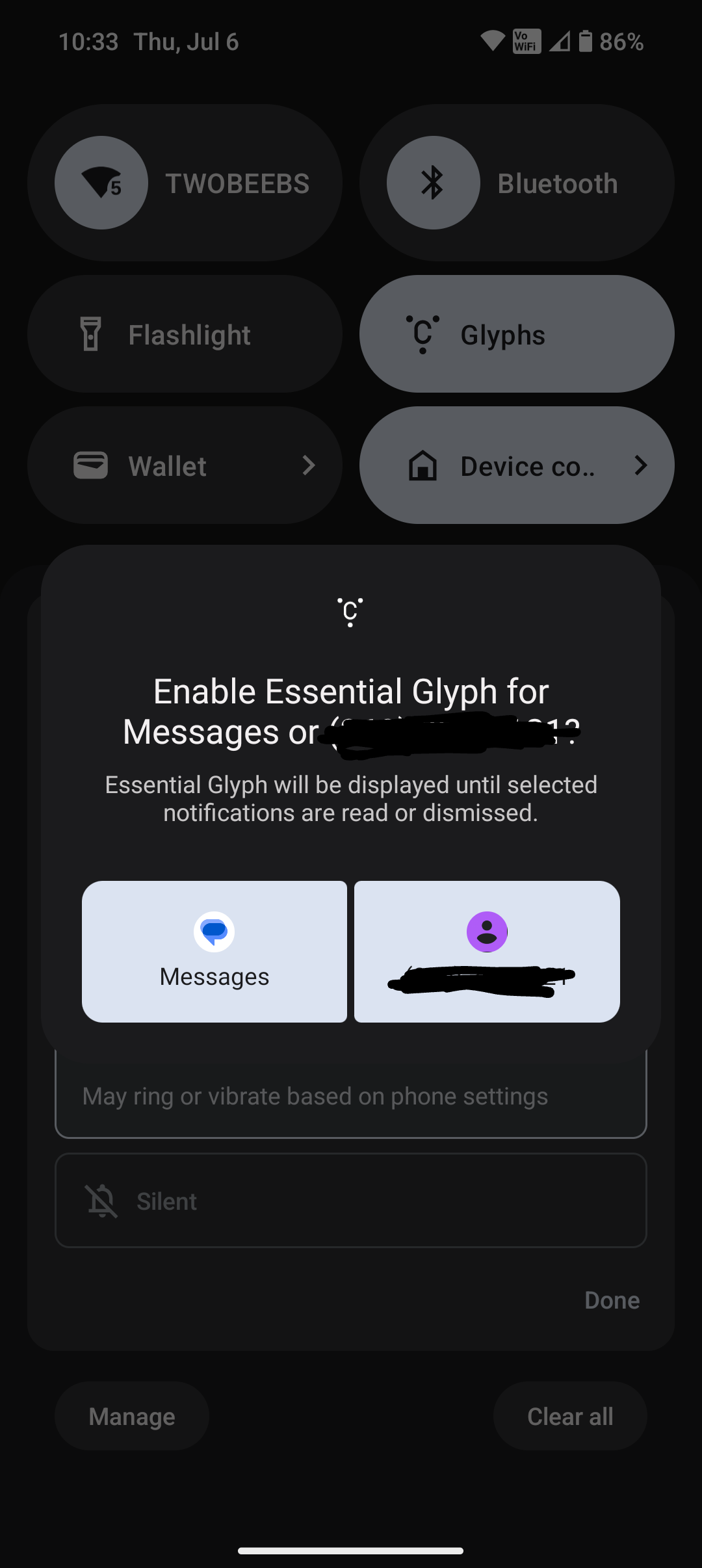
Task: Turn on Bluetooth tile
Action: [517, 183]
